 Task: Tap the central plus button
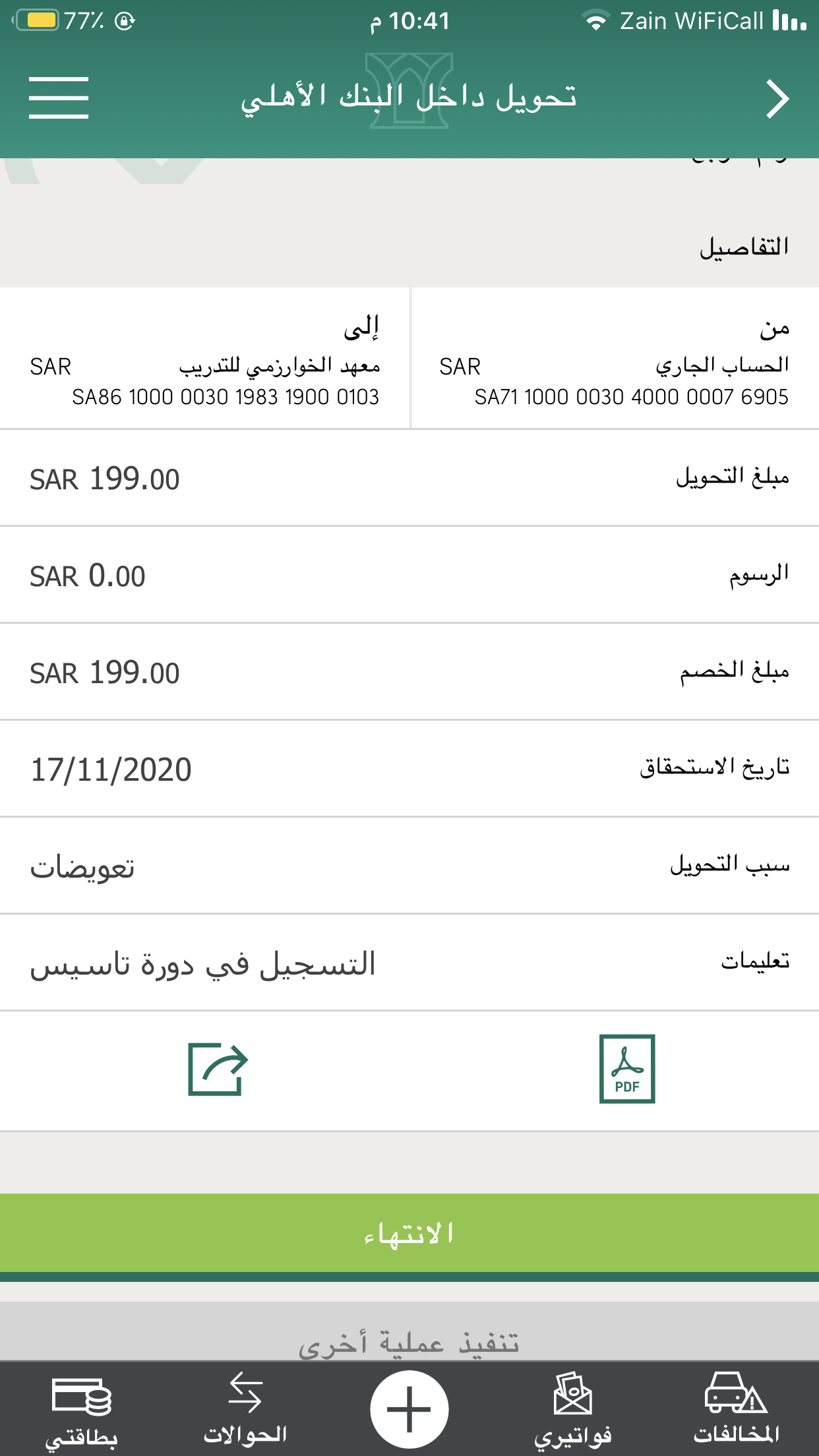(x=409, y=1410)
